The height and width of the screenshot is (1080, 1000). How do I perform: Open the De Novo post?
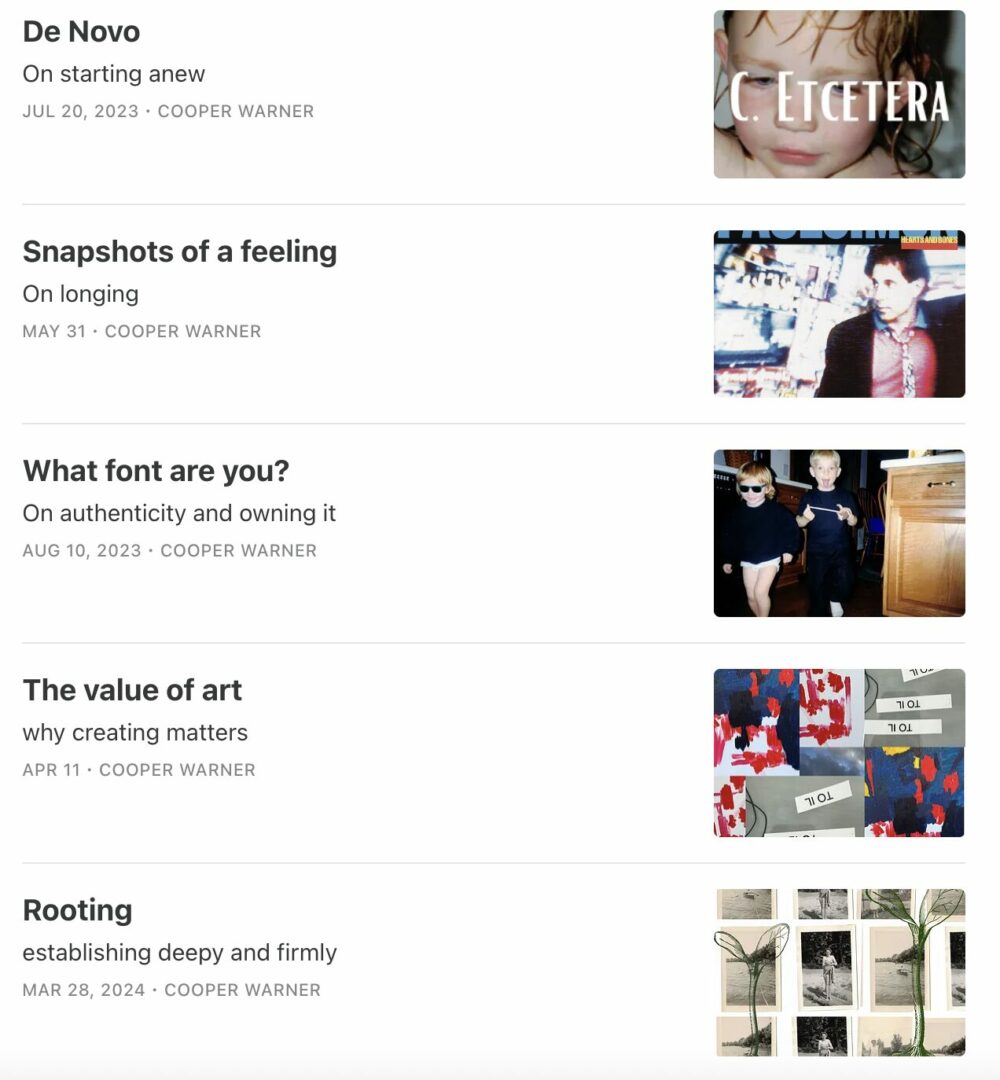81,32
